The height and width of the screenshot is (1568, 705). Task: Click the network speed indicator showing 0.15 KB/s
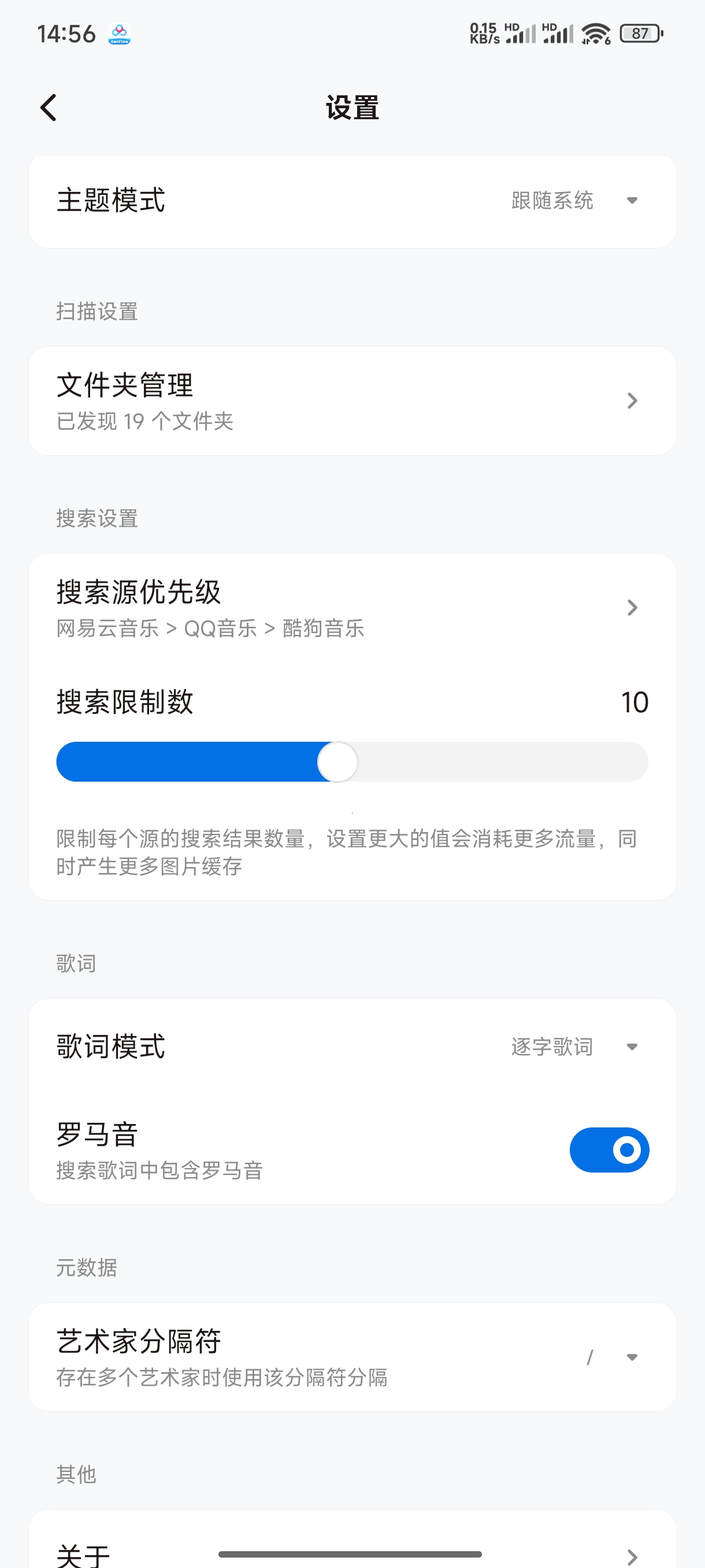(485, 34)
